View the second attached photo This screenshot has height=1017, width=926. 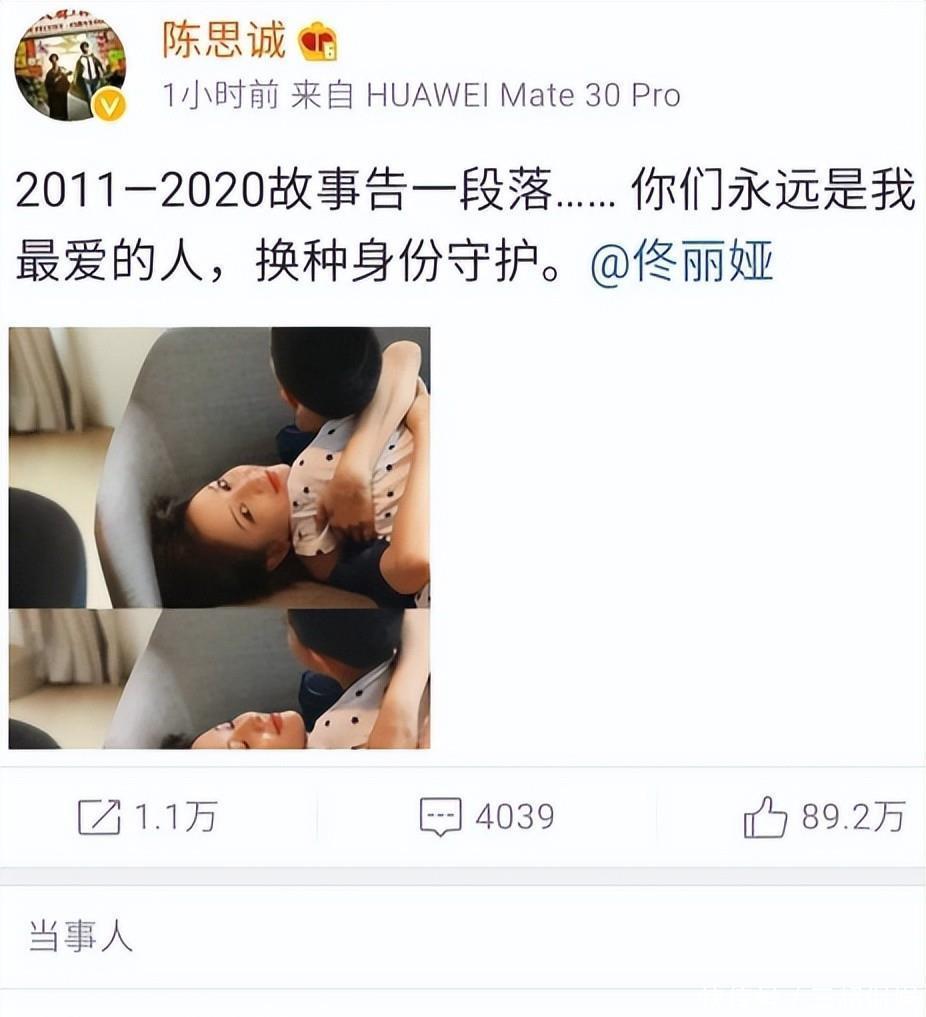219,679
